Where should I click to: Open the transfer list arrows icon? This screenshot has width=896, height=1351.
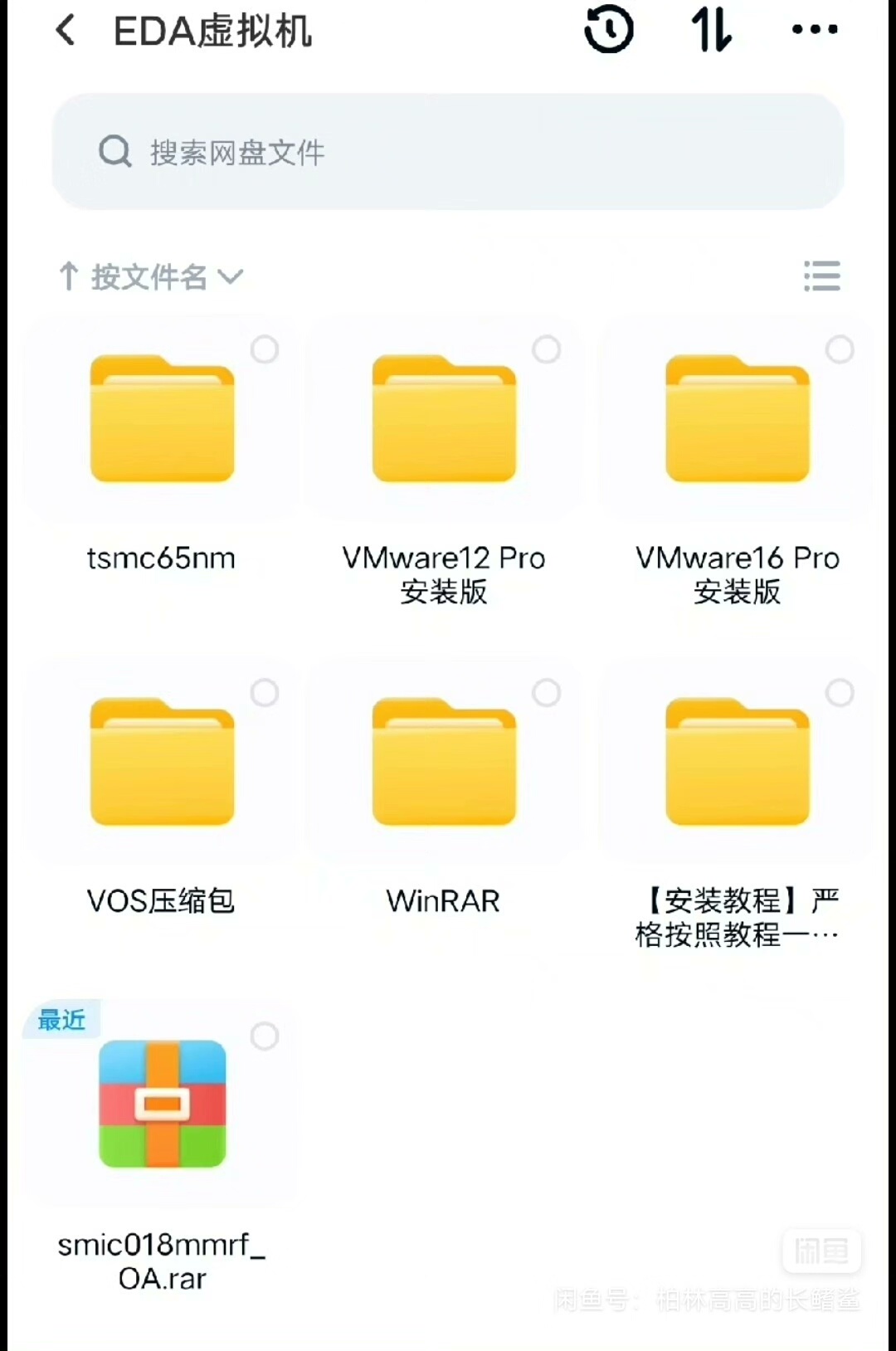(x=712, y=30)
